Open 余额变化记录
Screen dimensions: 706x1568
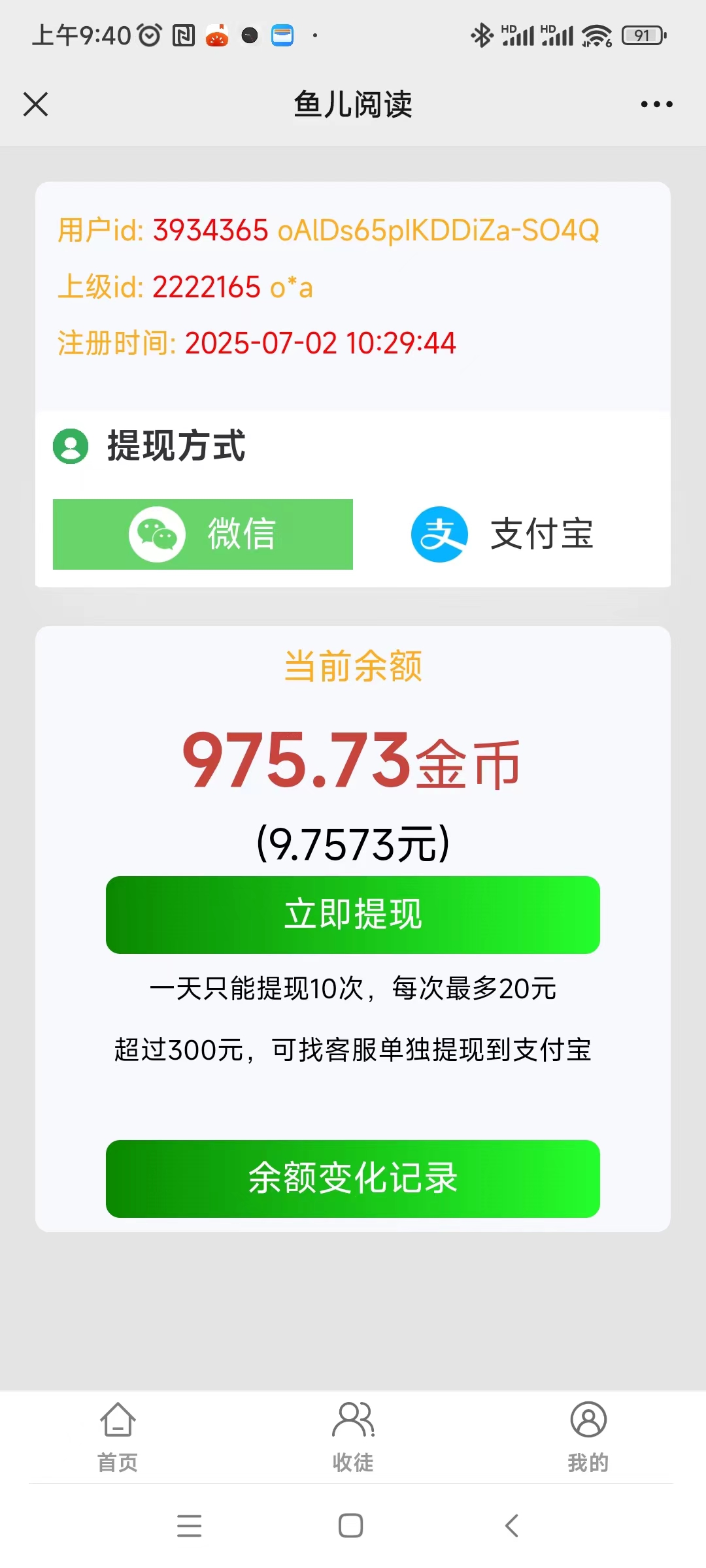click(353, 1179)
